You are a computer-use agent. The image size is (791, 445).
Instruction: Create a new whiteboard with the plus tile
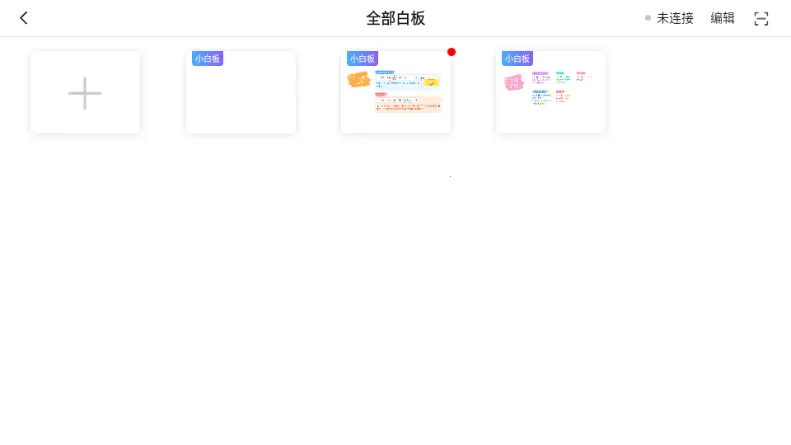click(85, 92)
